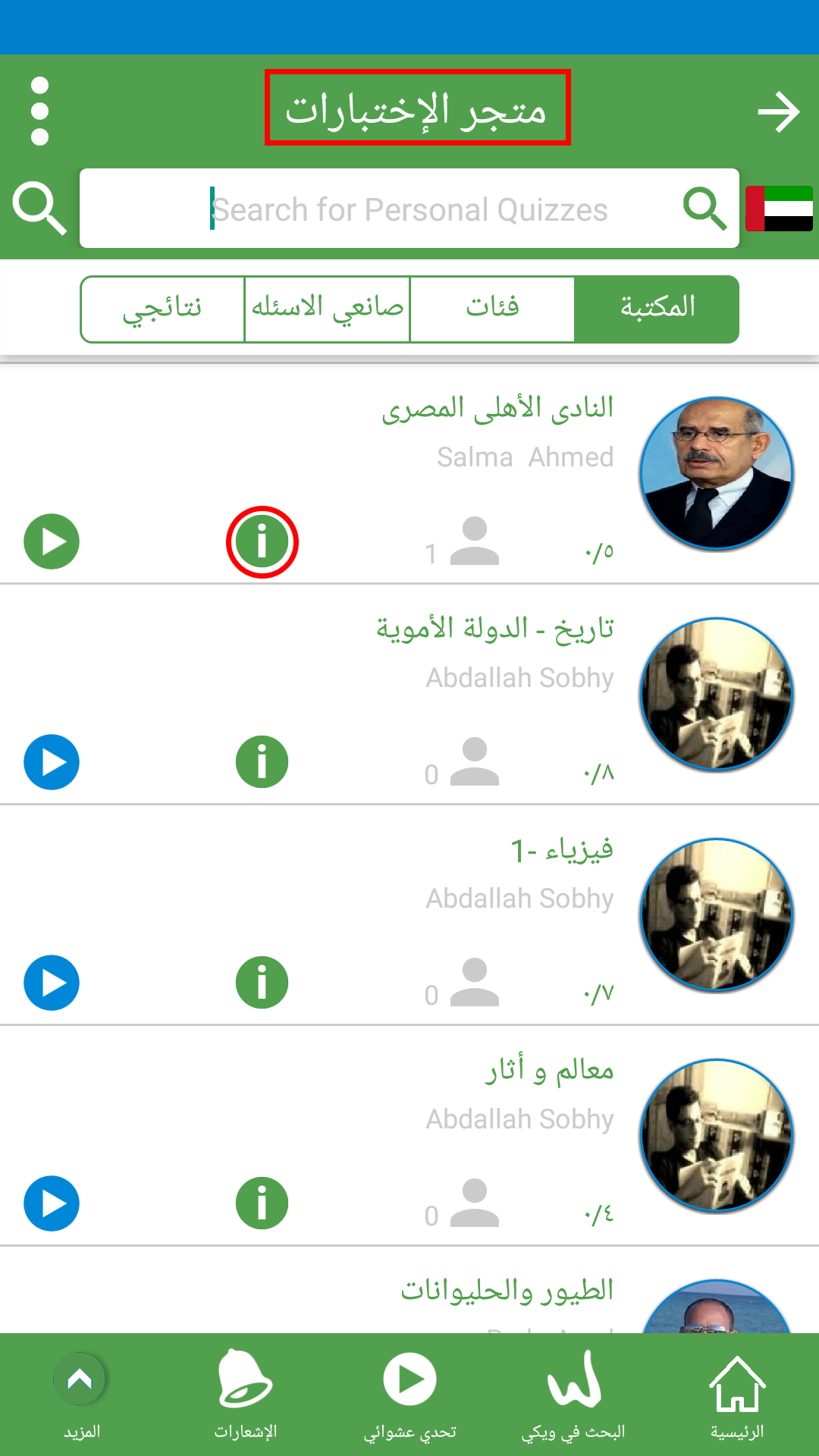
Task: Play the النادى الأهلى المصرى quiz
Action: pos(52,541)
